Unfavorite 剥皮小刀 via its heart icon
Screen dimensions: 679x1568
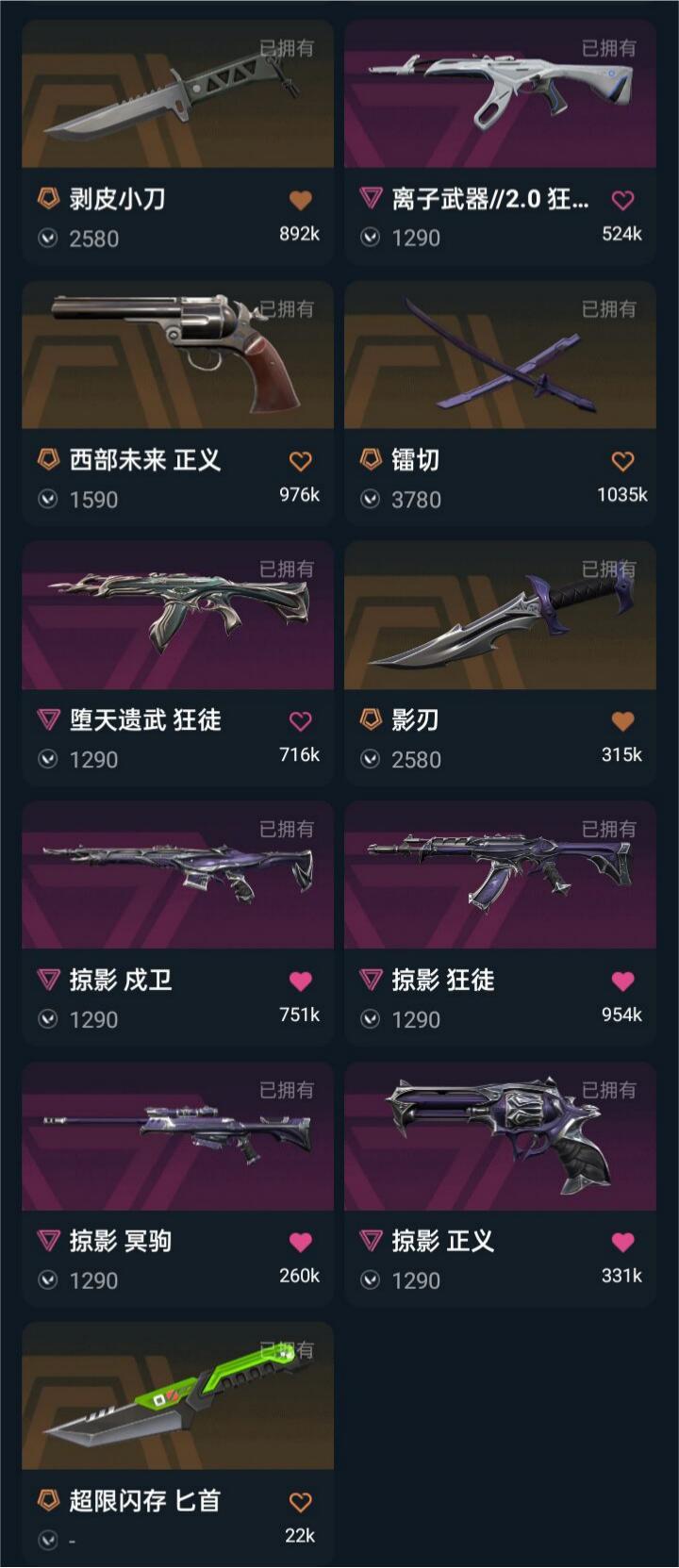pos(300,200)
